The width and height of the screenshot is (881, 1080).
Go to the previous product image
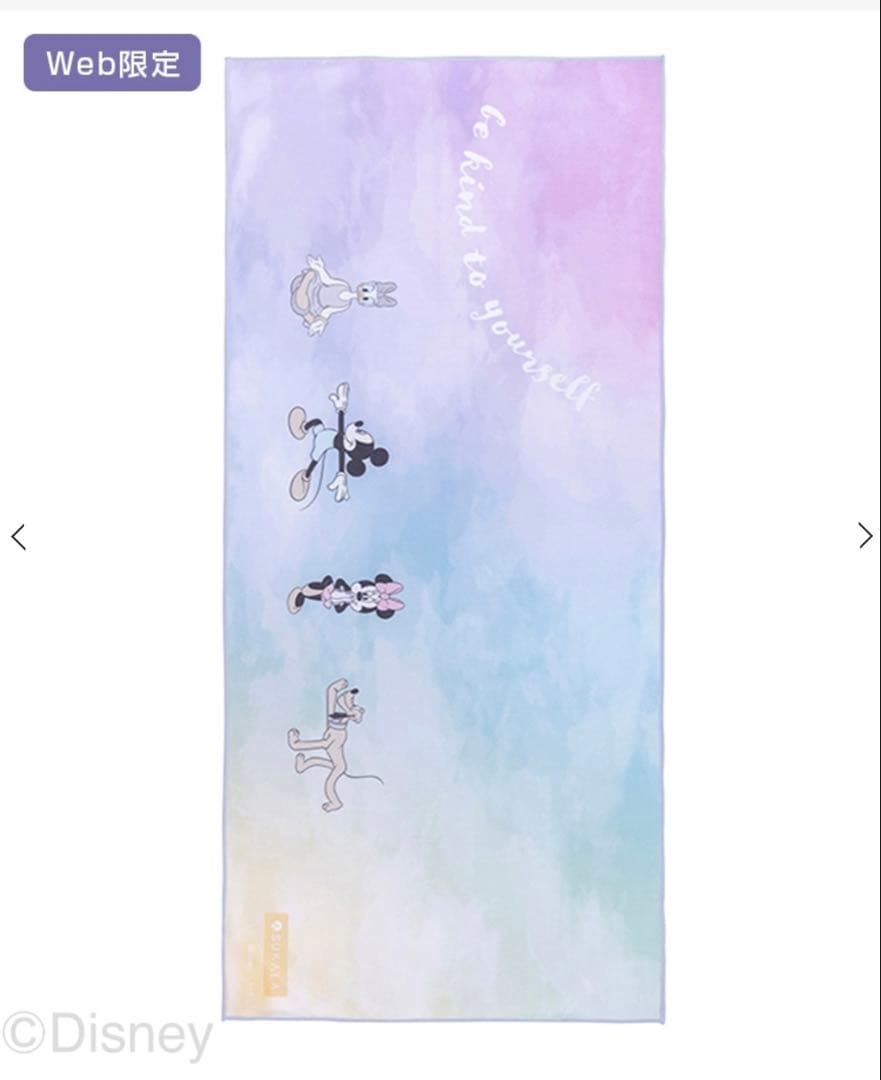pos(19,537)
